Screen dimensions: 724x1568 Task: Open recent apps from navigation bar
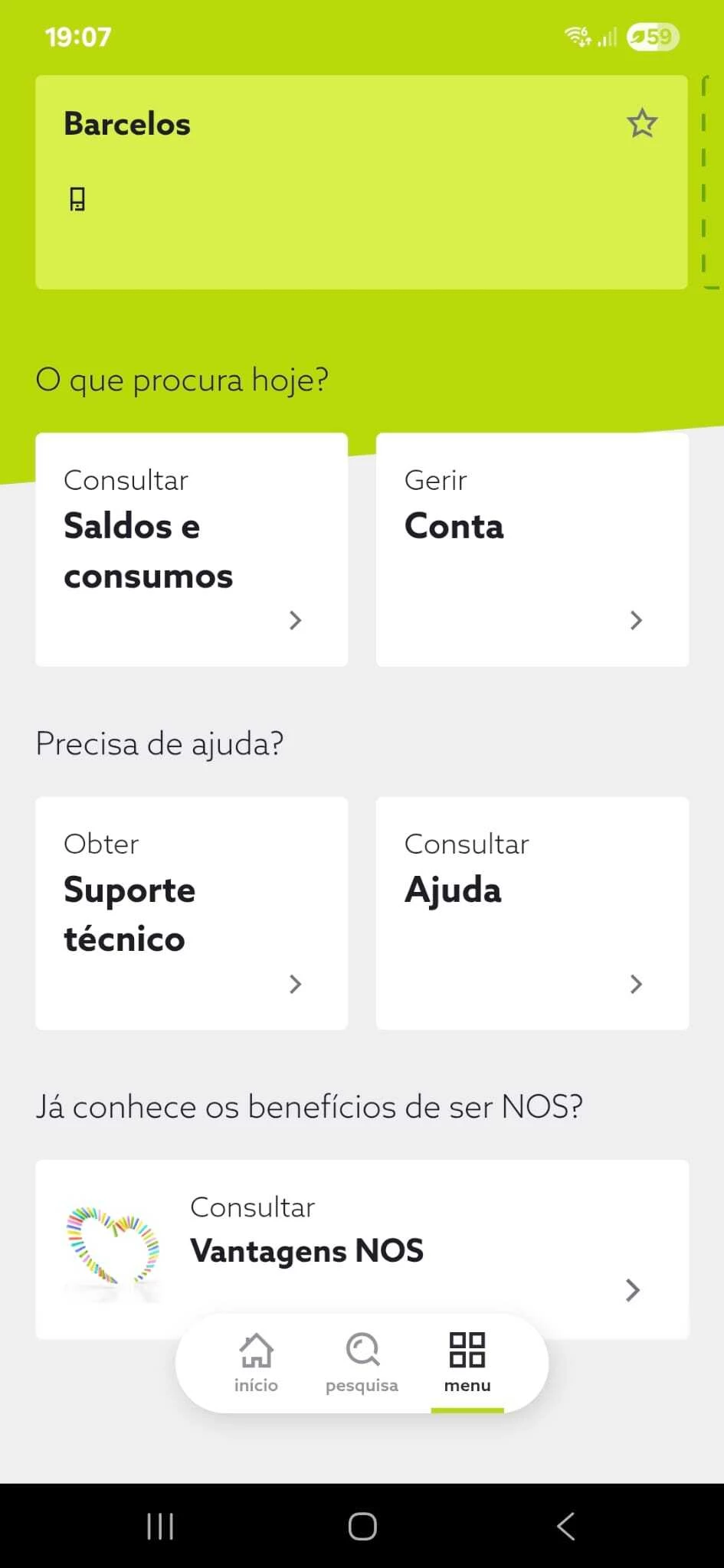click(x=160, y=1526)
